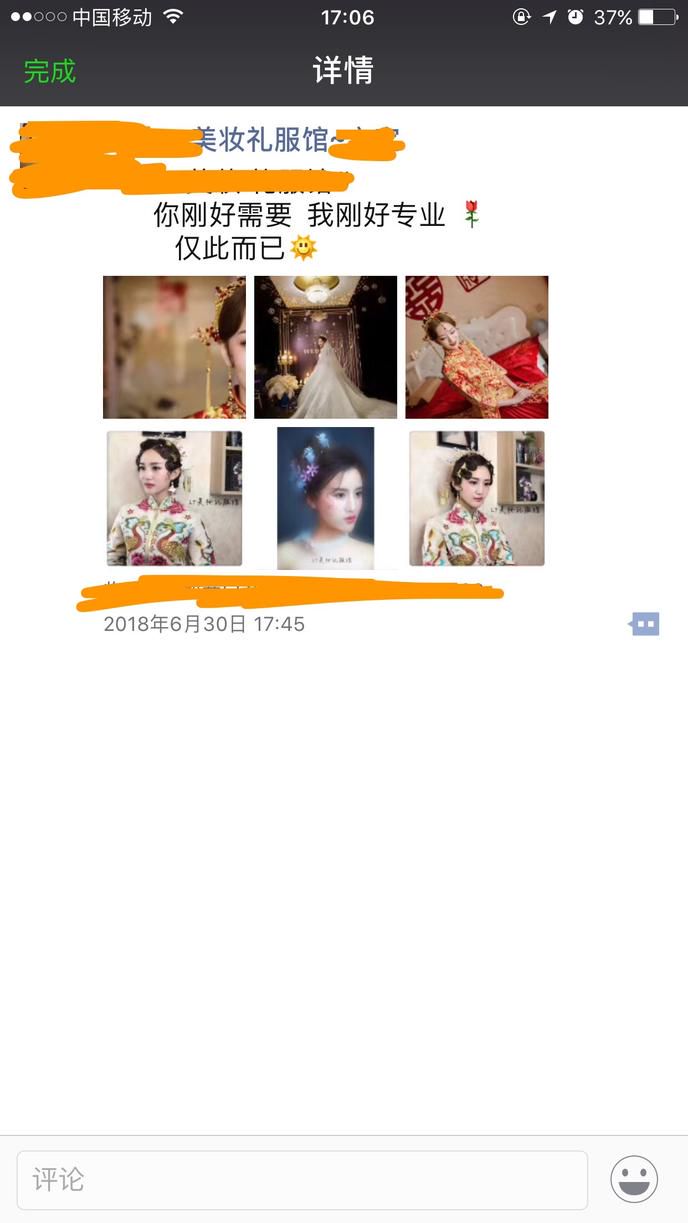View the blue-toned portrait with flower hairpiece

(x=325, y=498)
